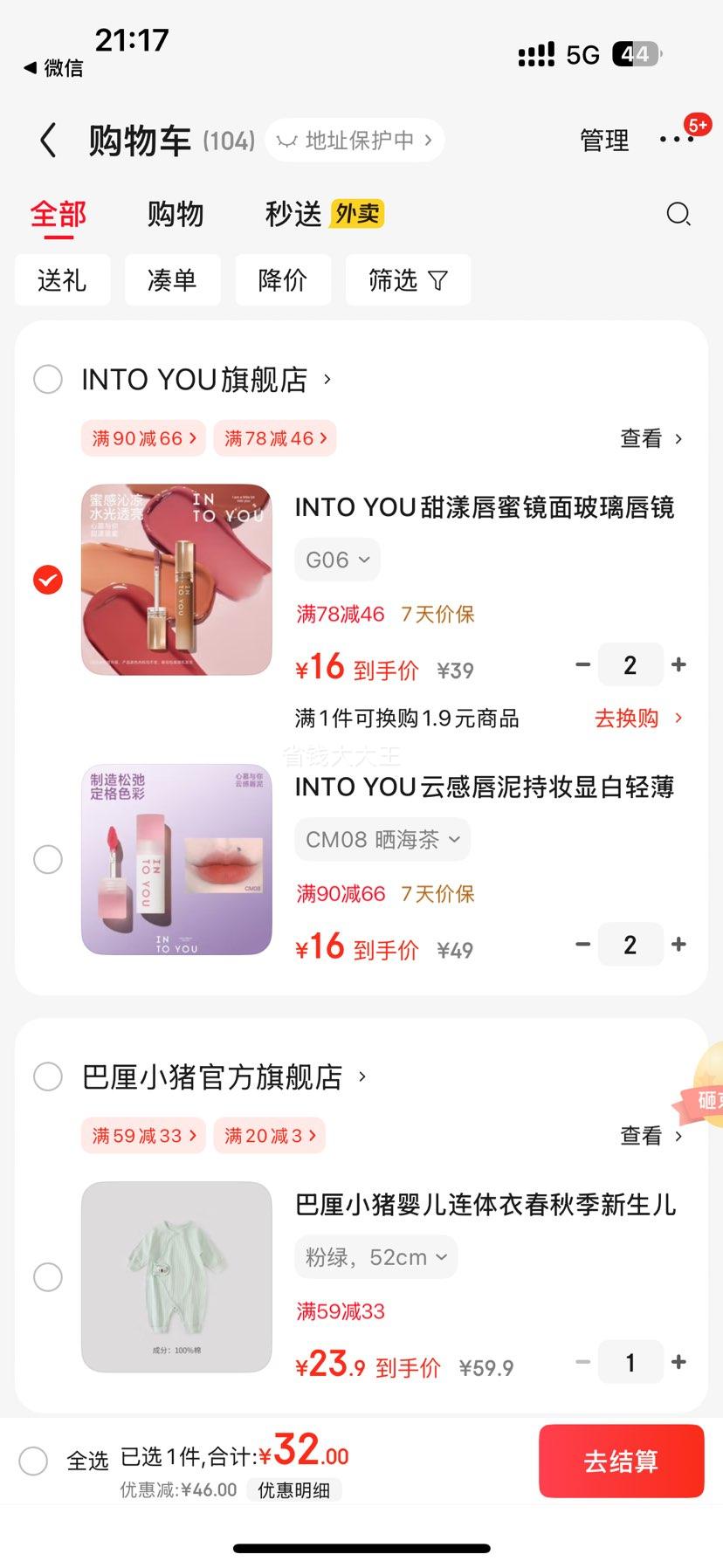Open the three-dot more menu
Screen dimensions: 723x1568
click(x=677, y=140)
